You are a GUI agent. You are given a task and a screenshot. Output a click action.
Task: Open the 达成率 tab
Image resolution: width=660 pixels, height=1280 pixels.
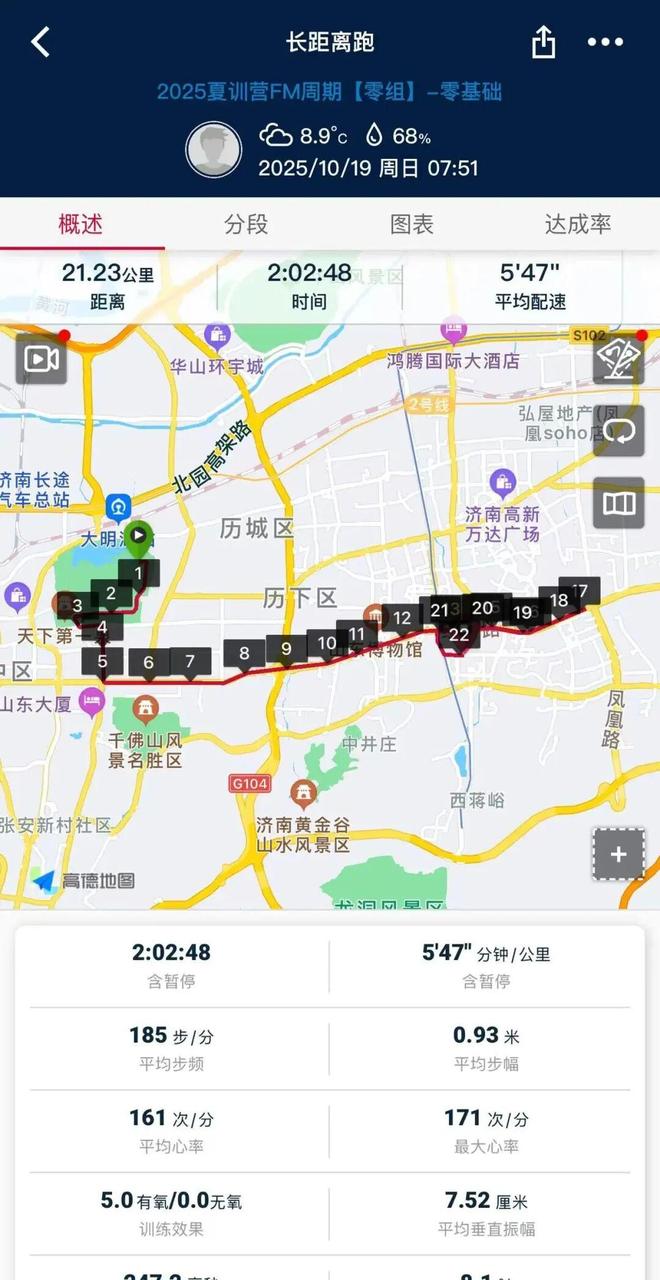point(577,224)
